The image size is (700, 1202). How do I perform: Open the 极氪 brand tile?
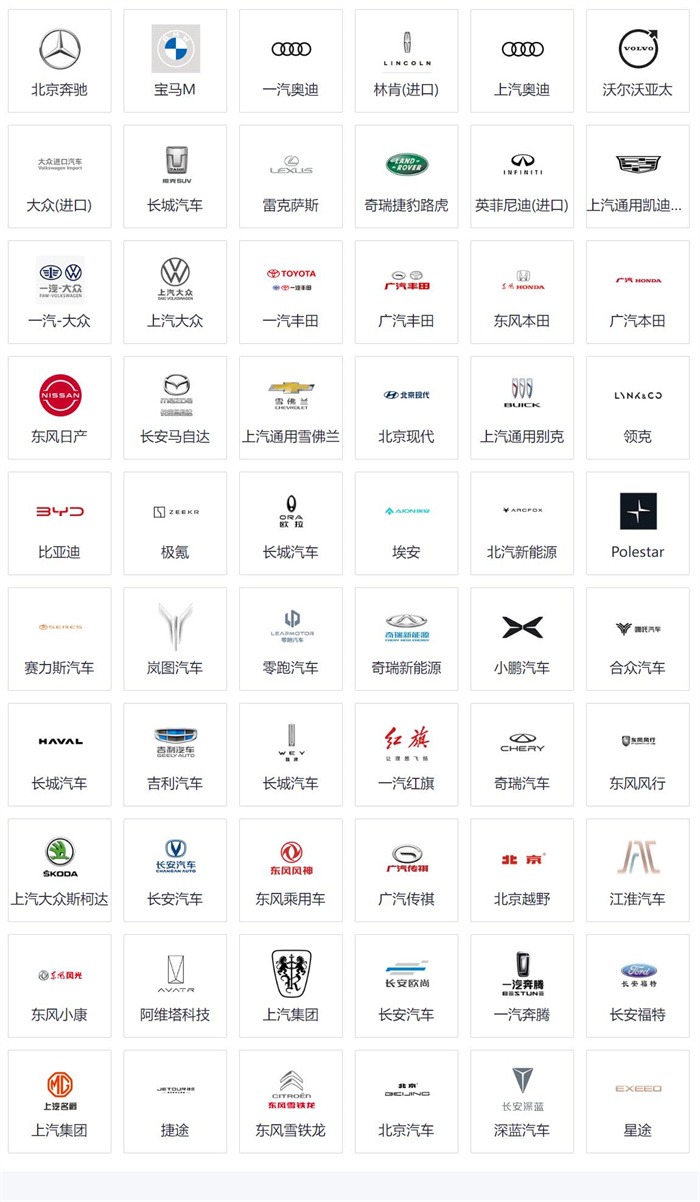(x=175, y=523)
